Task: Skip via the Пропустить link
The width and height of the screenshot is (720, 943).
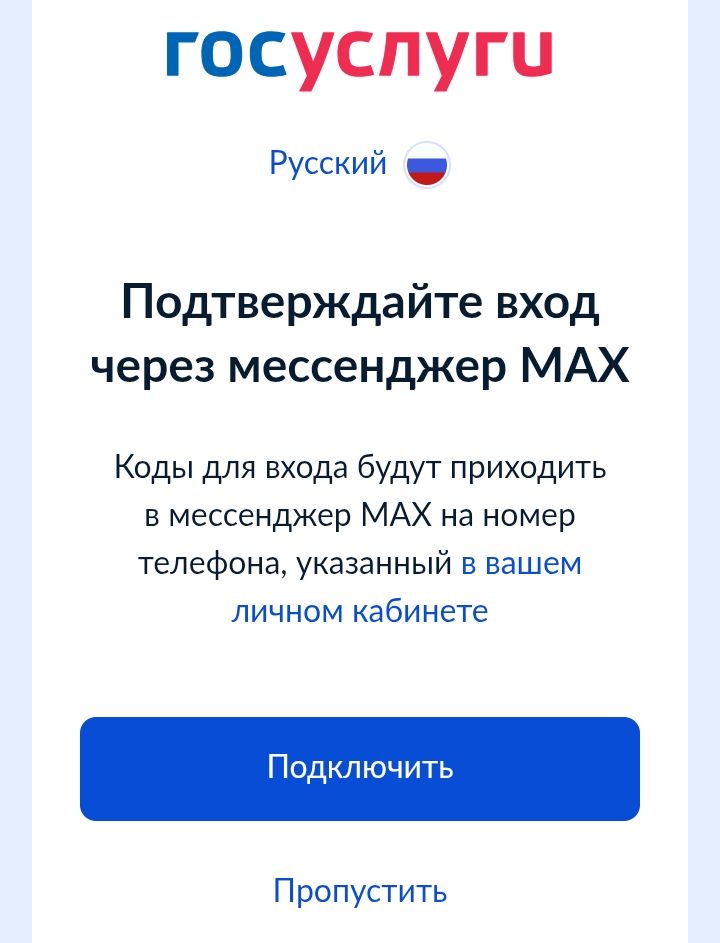Action: coord(360,890)
